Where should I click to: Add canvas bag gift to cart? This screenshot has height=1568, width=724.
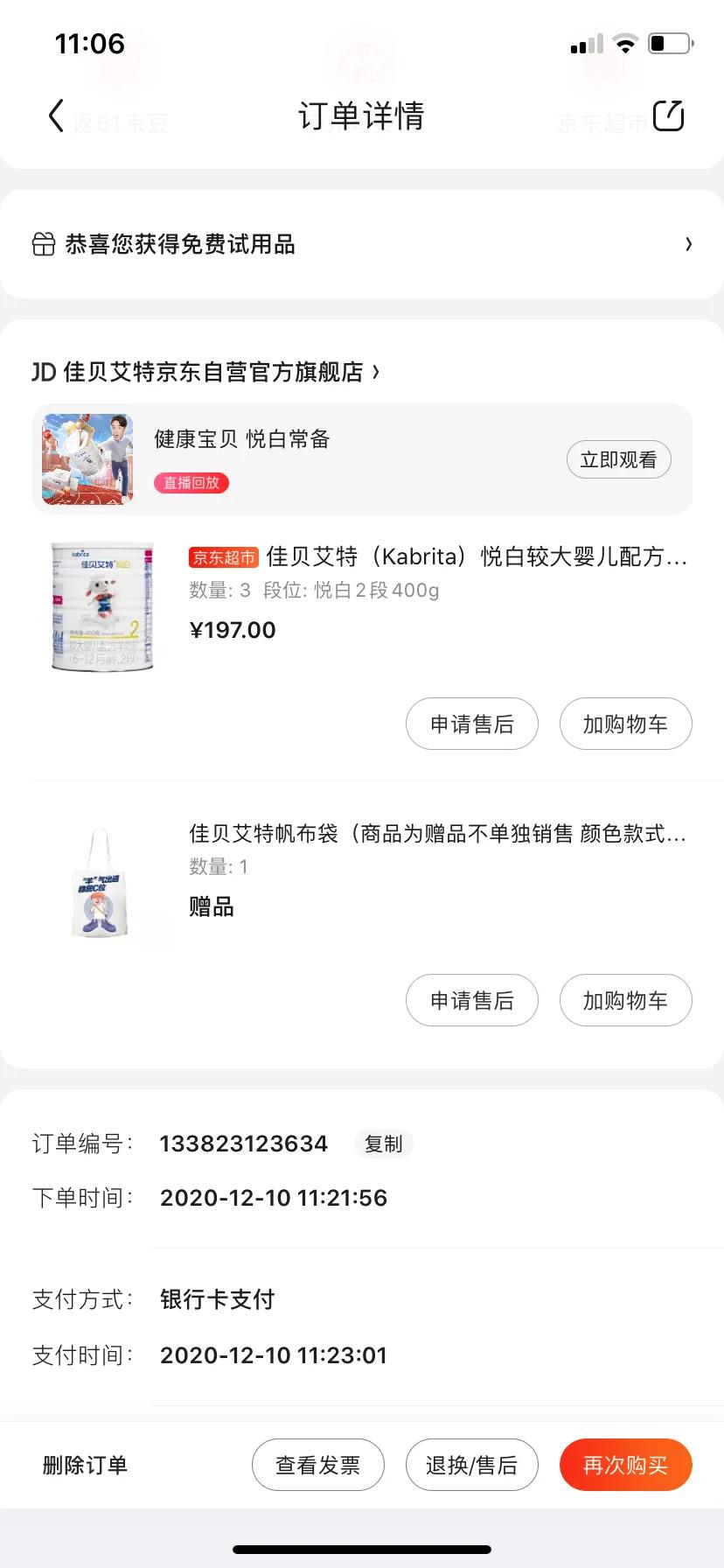(x=625, y=1001)
